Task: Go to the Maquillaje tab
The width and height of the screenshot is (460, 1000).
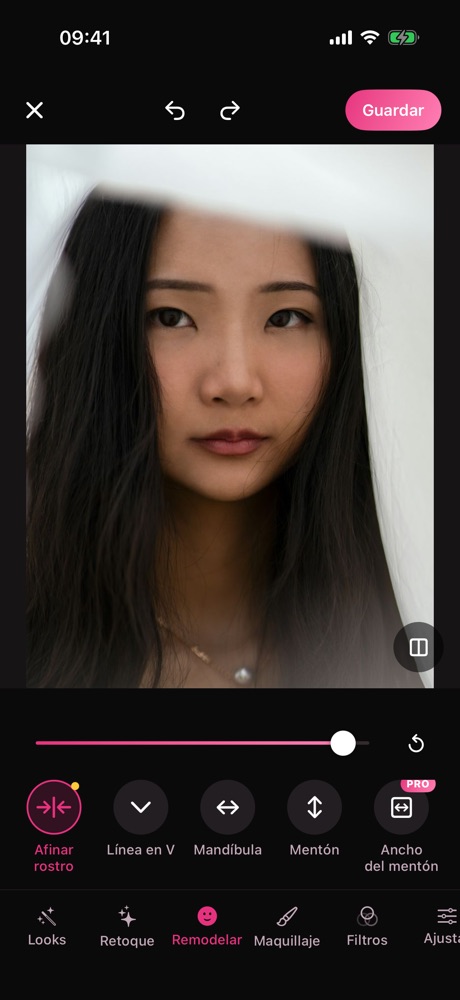Action: [286, 927]
